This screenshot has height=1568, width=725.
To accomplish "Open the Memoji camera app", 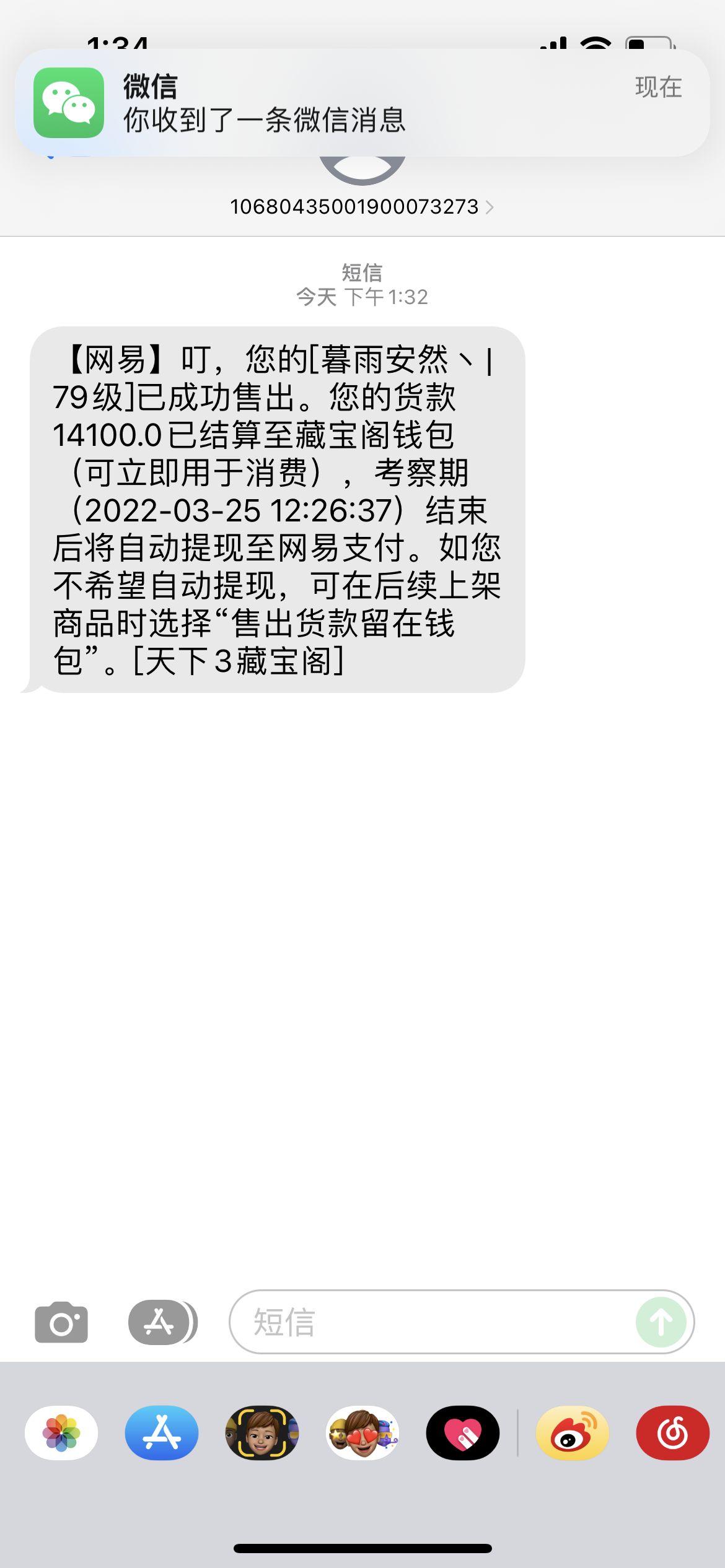I will click(262, 1433).
